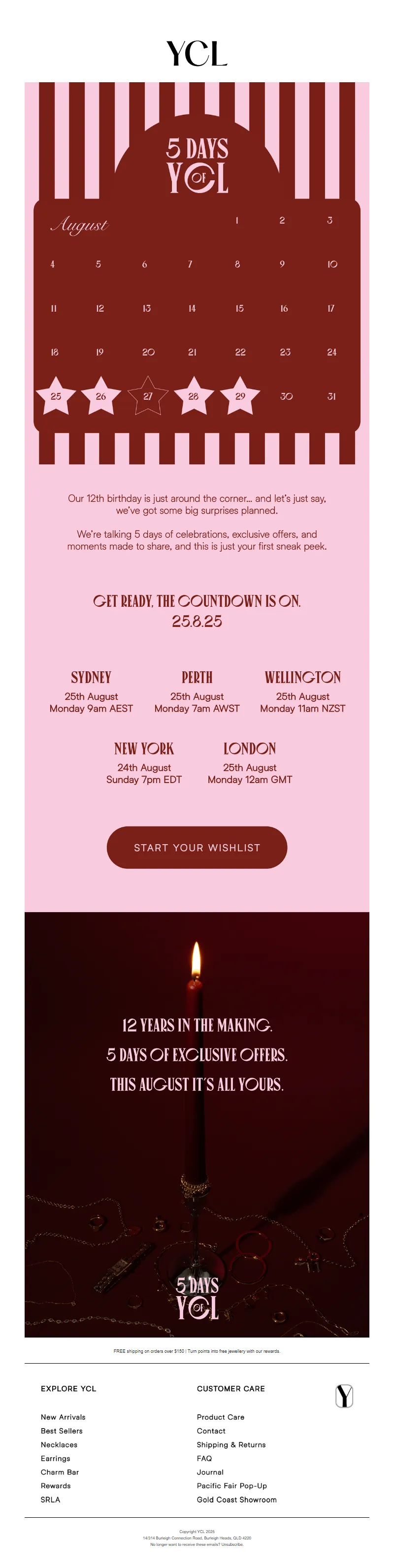Open Best Sellers link
The width and height of the screenshot is (394, 1568).
62,1431
